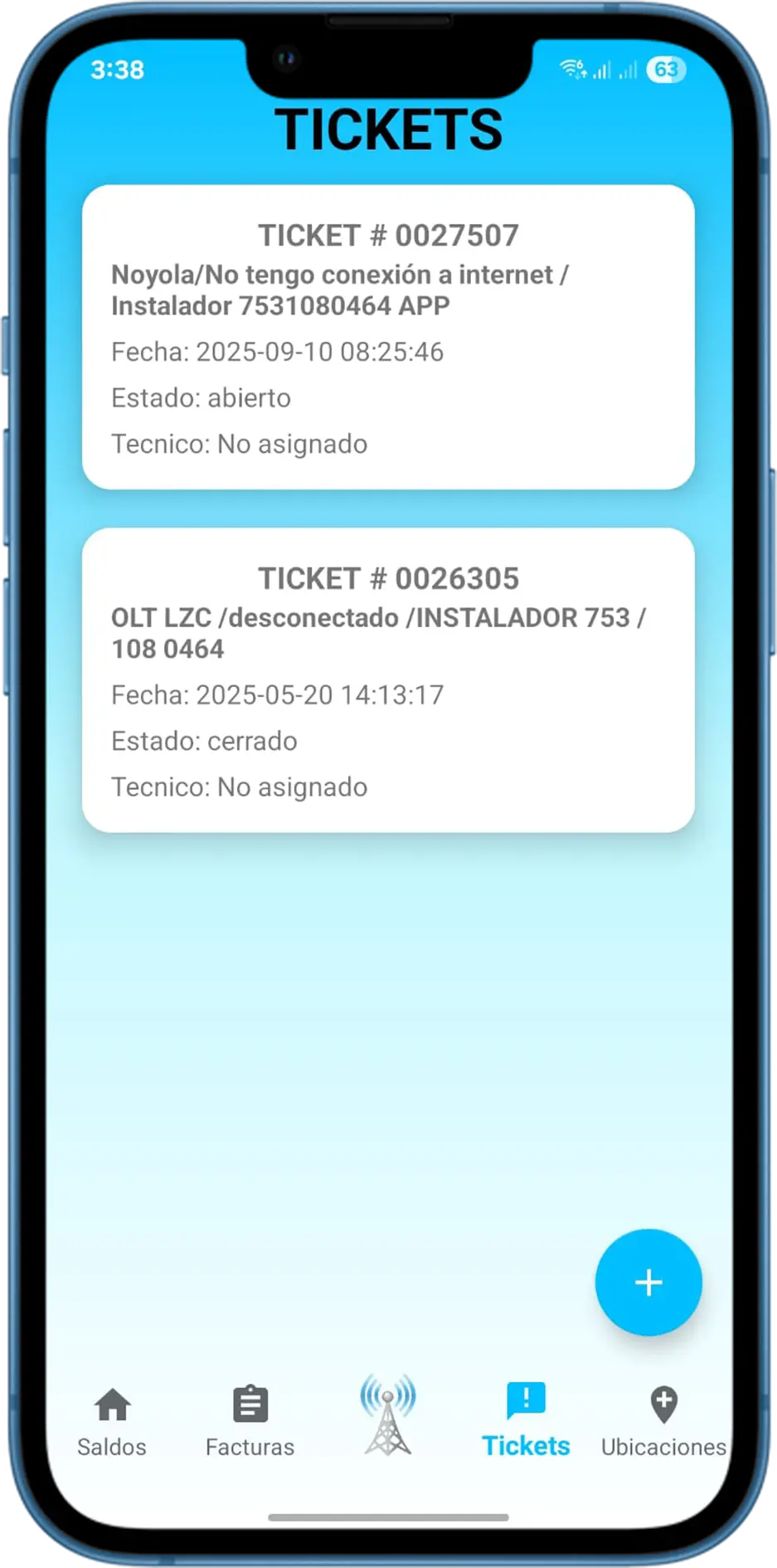
Task: Tap the Estado abierto status text
Action: [201, 397]
